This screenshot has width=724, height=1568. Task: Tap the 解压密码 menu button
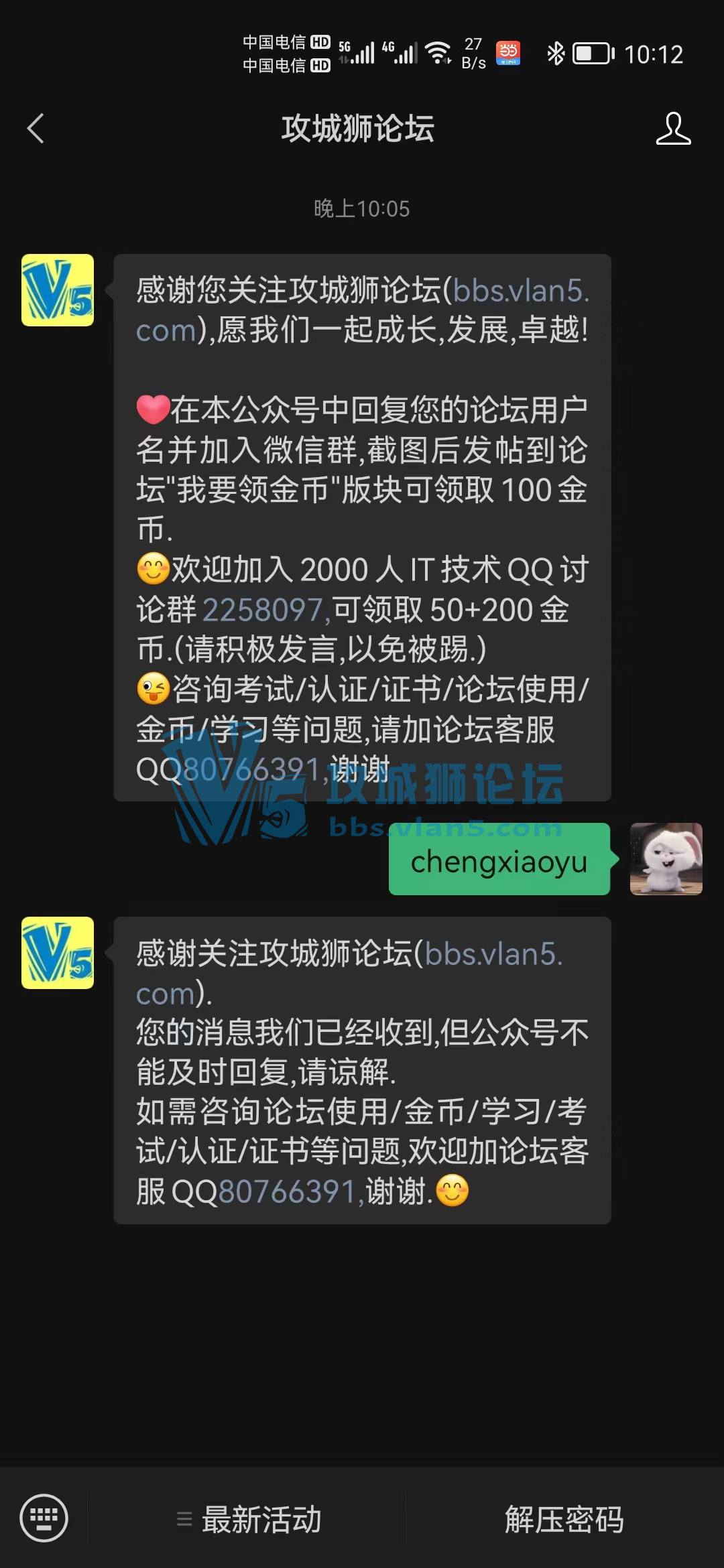point(564,1519)
